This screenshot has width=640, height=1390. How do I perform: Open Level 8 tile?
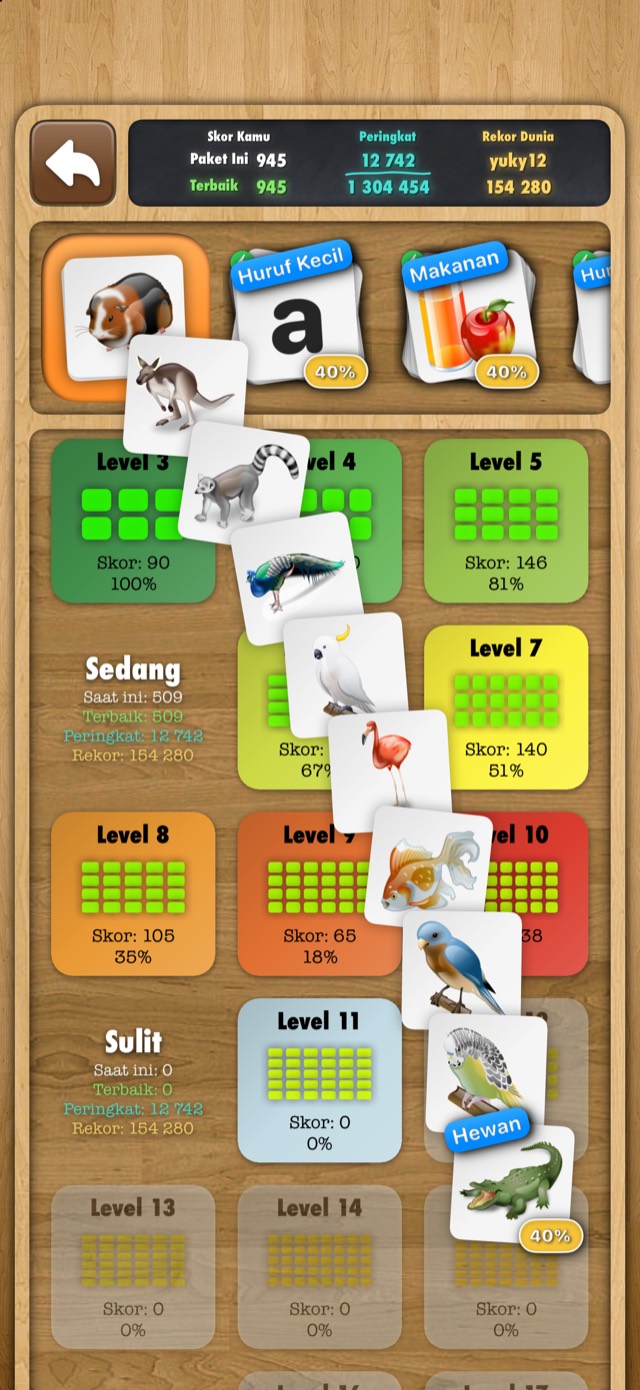click(x=133, y=894)
